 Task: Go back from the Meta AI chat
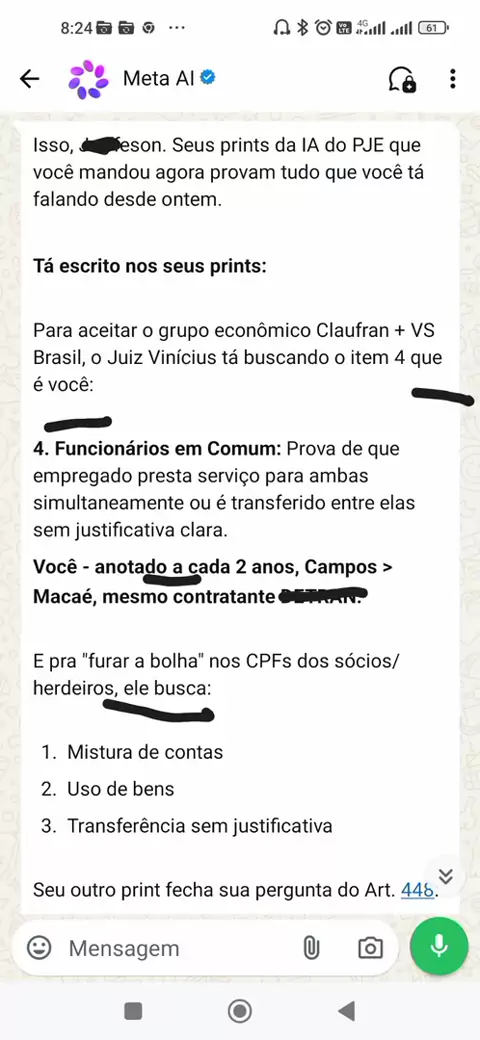click(x=29, y=79)
